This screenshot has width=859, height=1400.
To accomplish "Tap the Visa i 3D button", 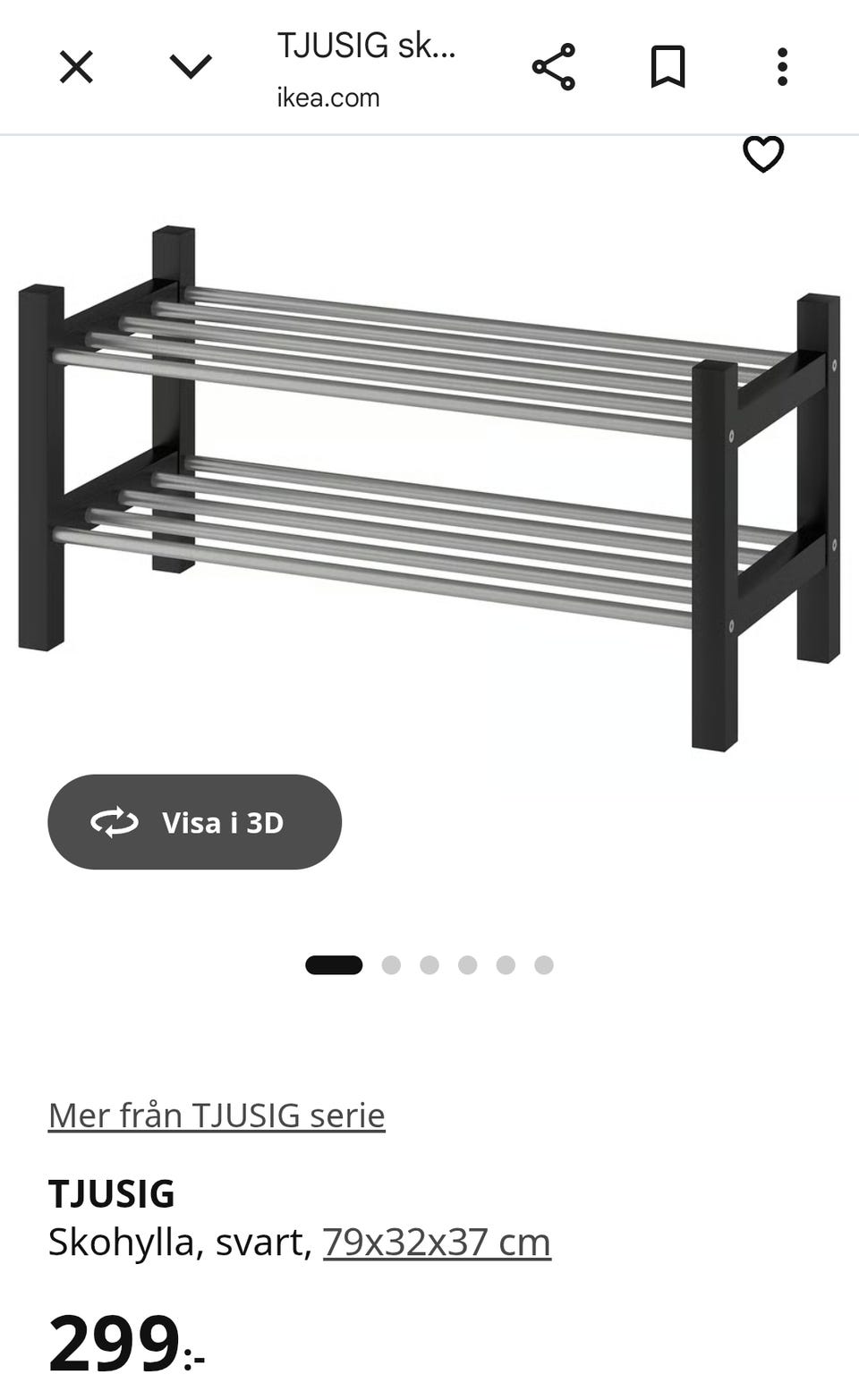I will click(194, 821).
